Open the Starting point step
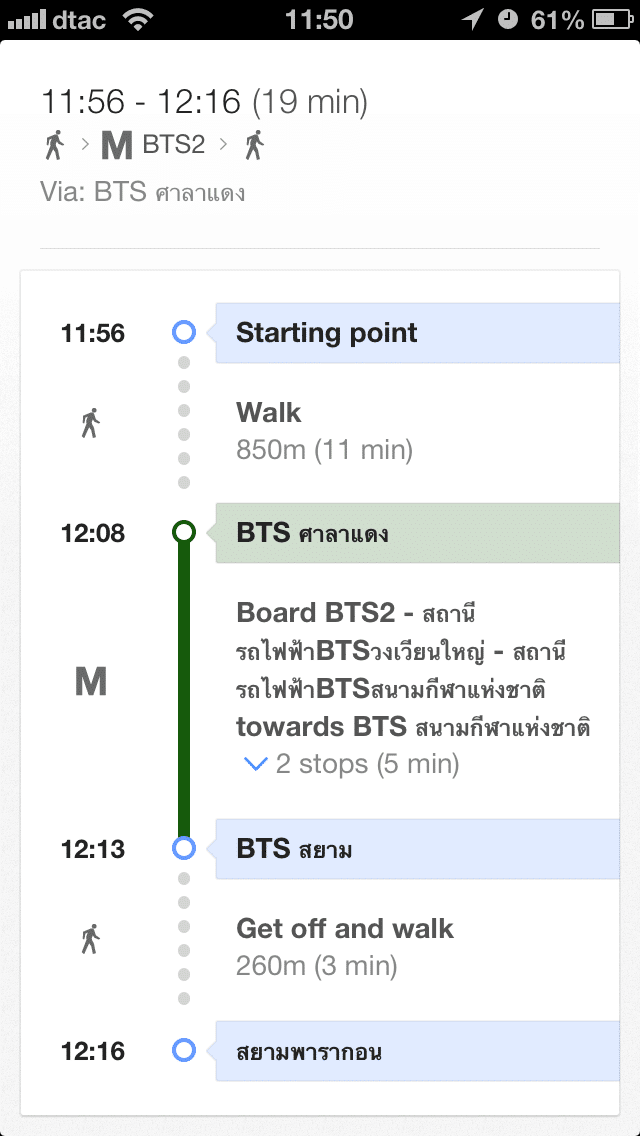This screenshot has width=640, height=1136. [417, 333]
